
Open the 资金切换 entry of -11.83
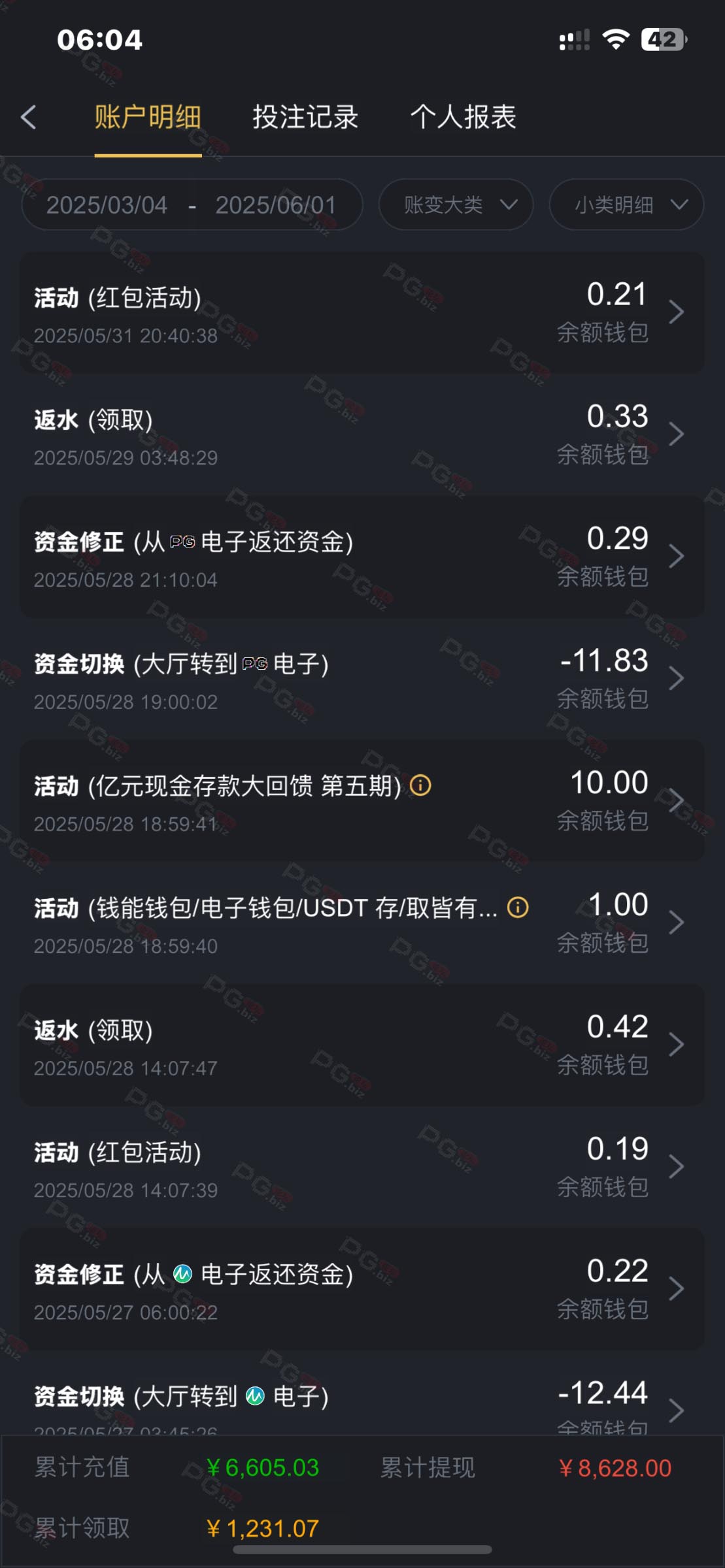362,679
